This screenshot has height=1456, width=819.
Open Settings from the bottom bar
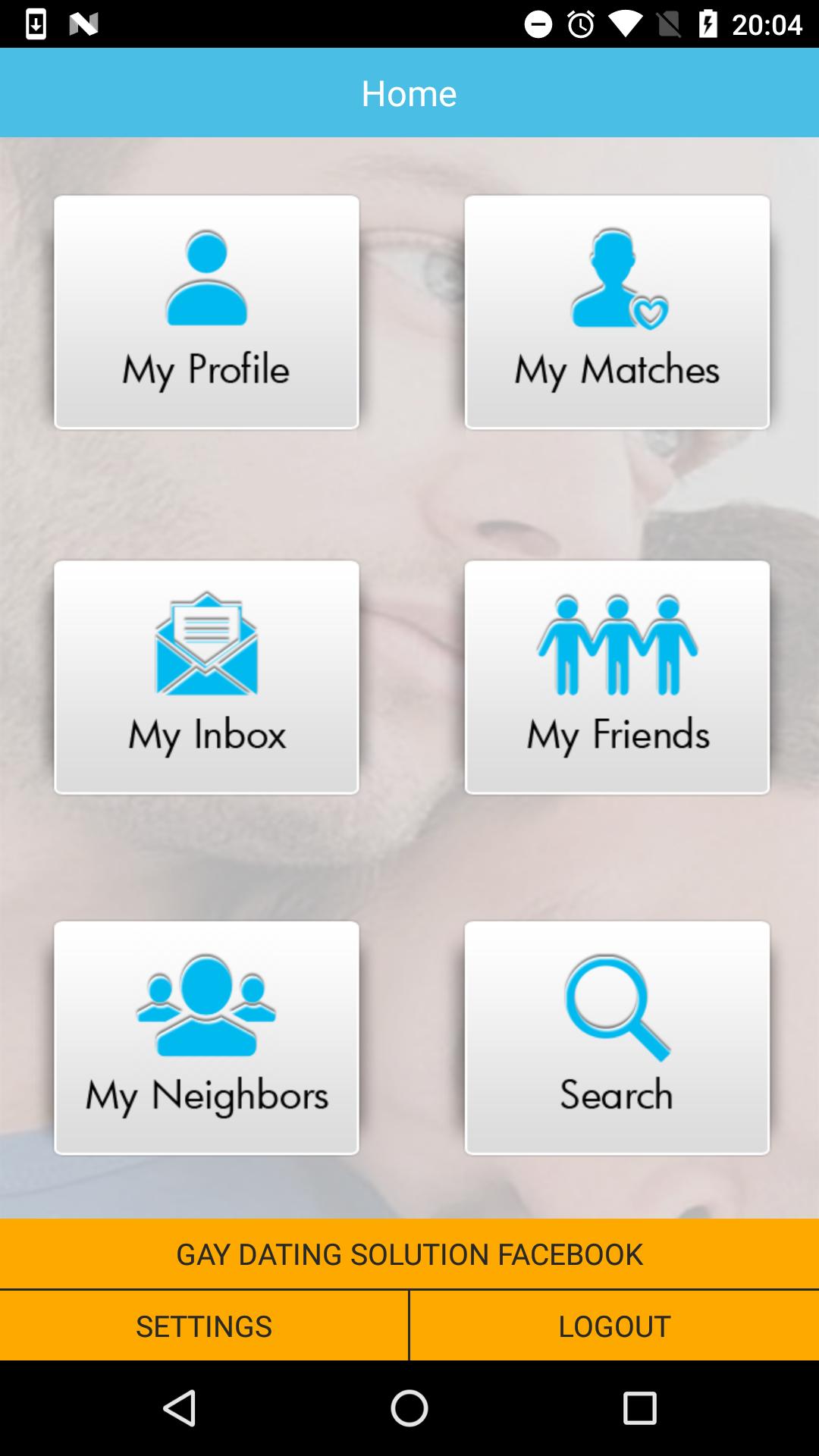coord(203,1325)
